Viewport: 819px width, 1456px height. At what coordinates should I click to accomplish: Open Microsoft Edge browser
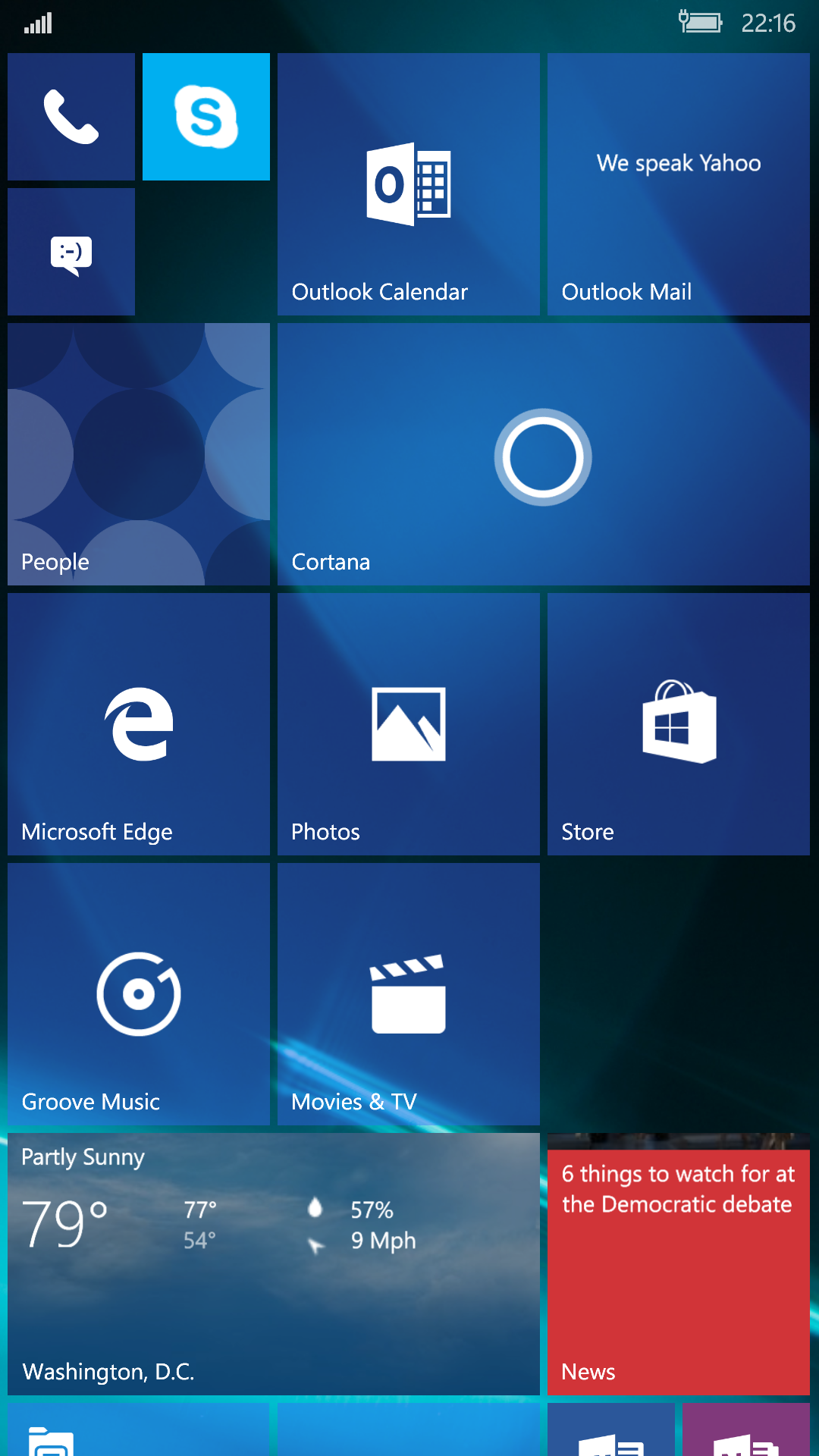coord(139,724)
